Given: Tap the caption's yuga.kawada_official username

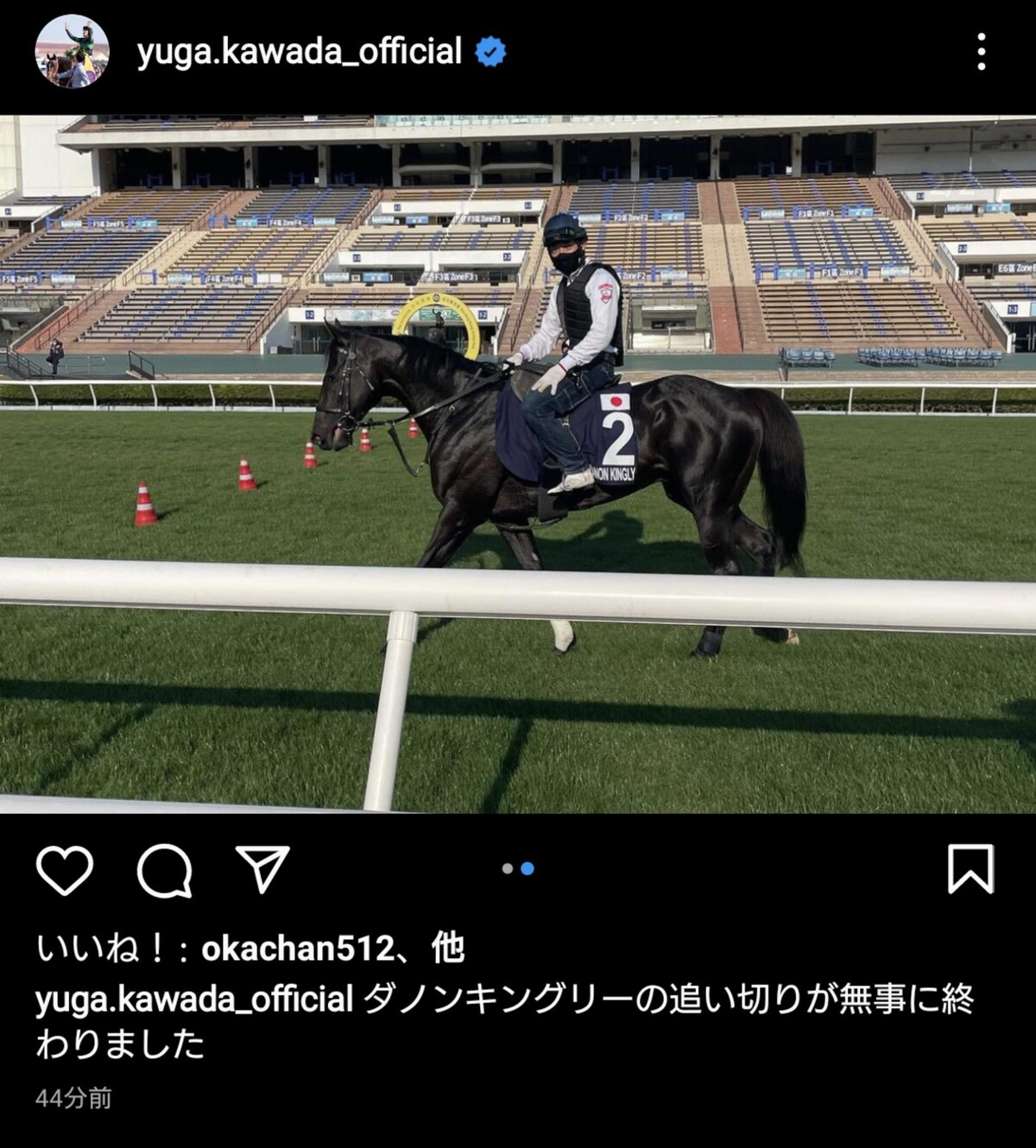Looking at the screenshot, I should click(x=194, y=999).
